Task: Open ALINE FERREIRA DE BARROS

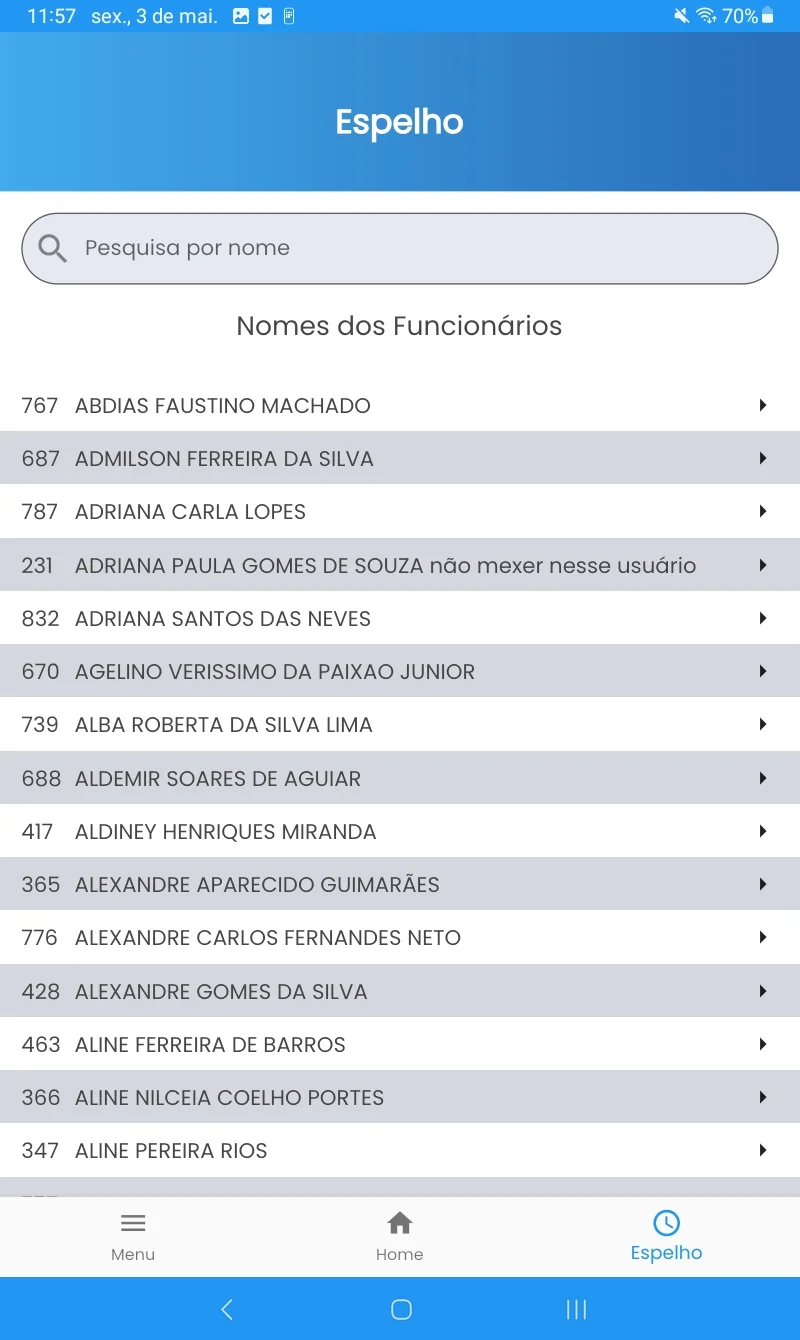Action: [400, 1044]
